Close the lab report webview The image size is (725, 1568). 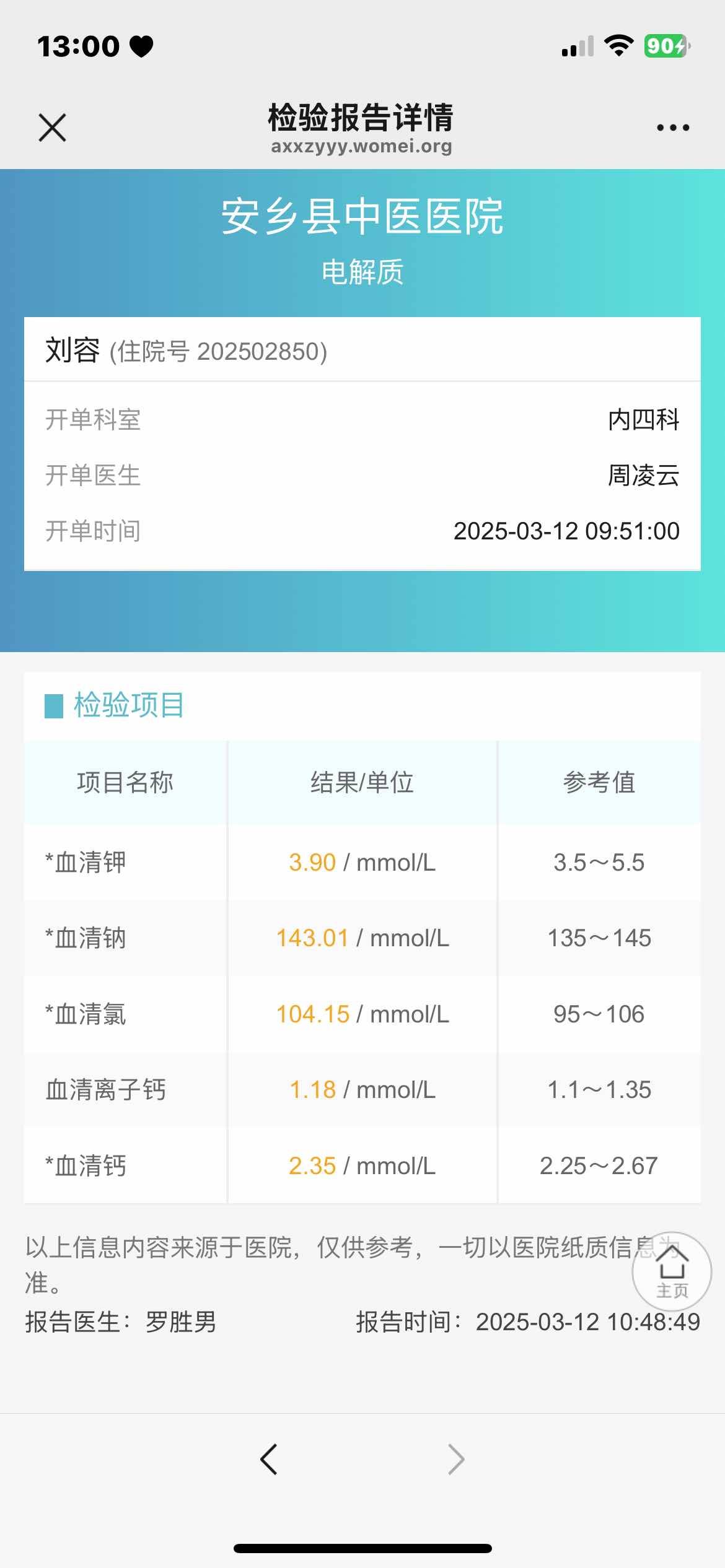(x=52, y=128)
